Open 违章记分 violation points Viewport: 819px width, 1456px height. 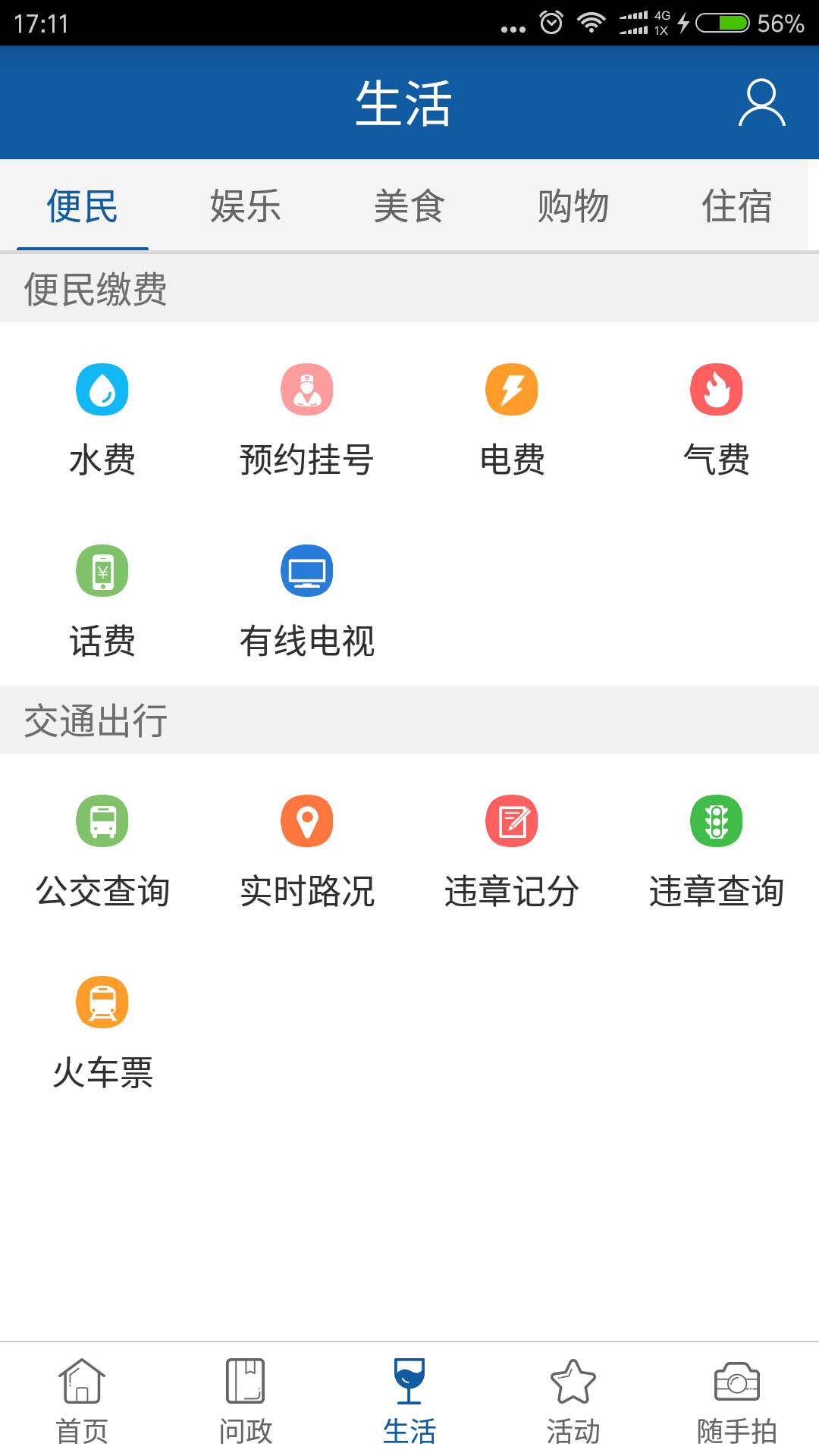click(512, 850)
